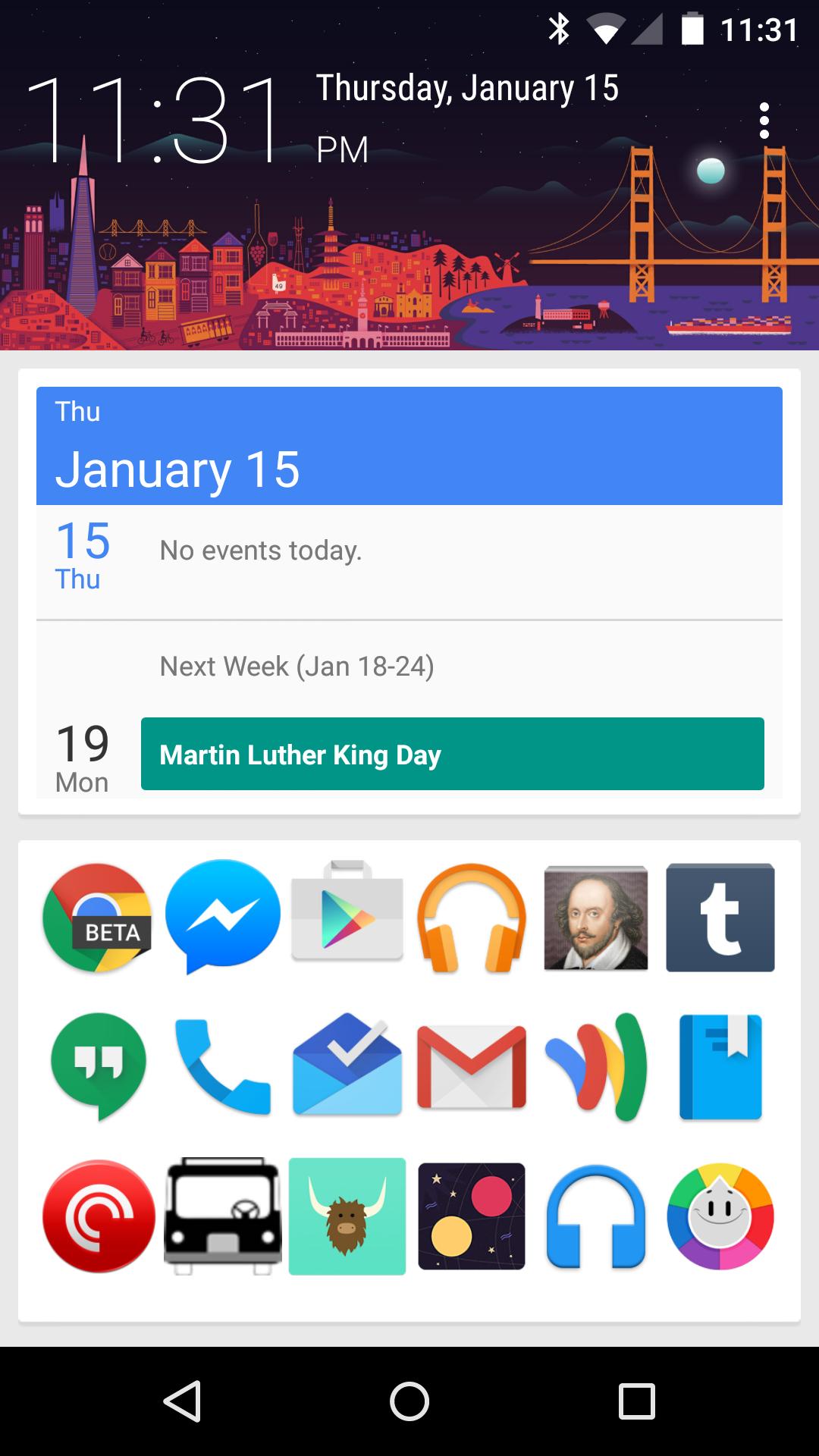
Task: Launch Google Wallet
Action: click(596, 1065)
